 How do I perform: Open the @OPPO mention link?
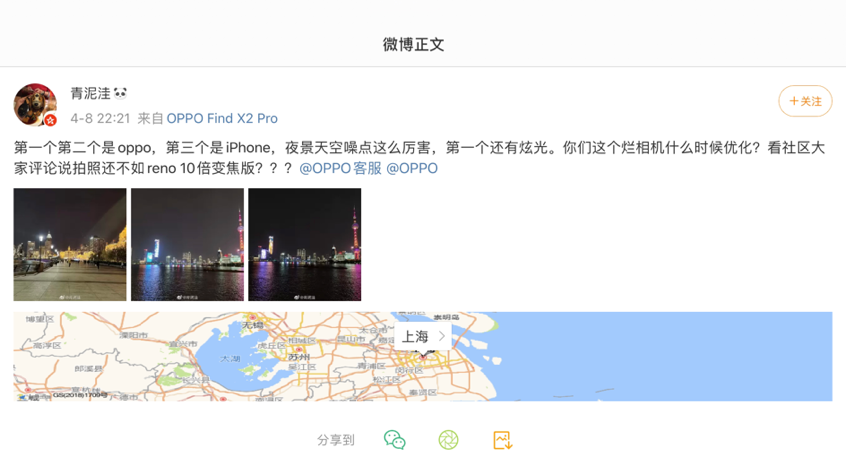412,168
